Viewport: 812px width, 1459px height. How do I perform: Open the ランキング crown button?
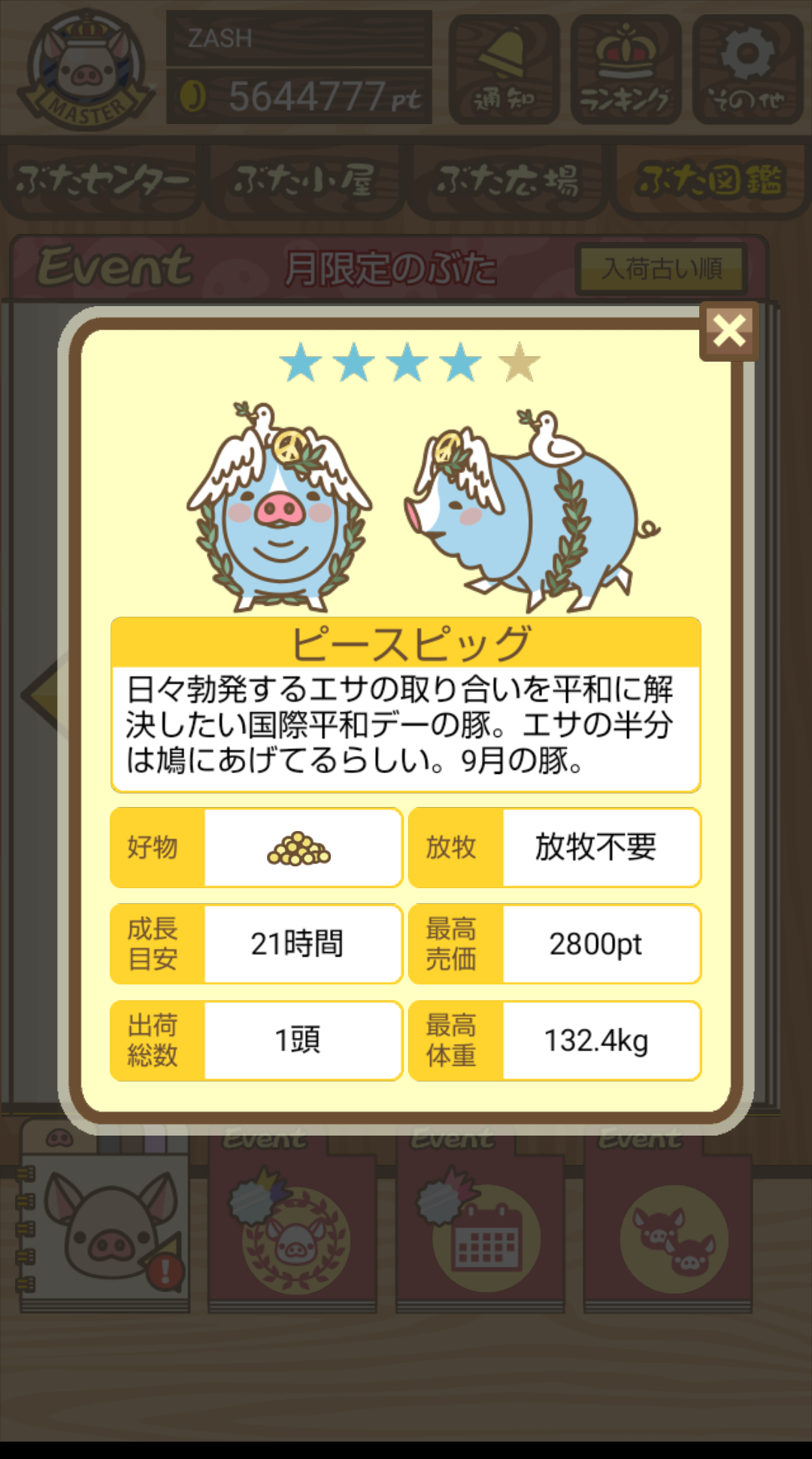(x=626, y=69)
